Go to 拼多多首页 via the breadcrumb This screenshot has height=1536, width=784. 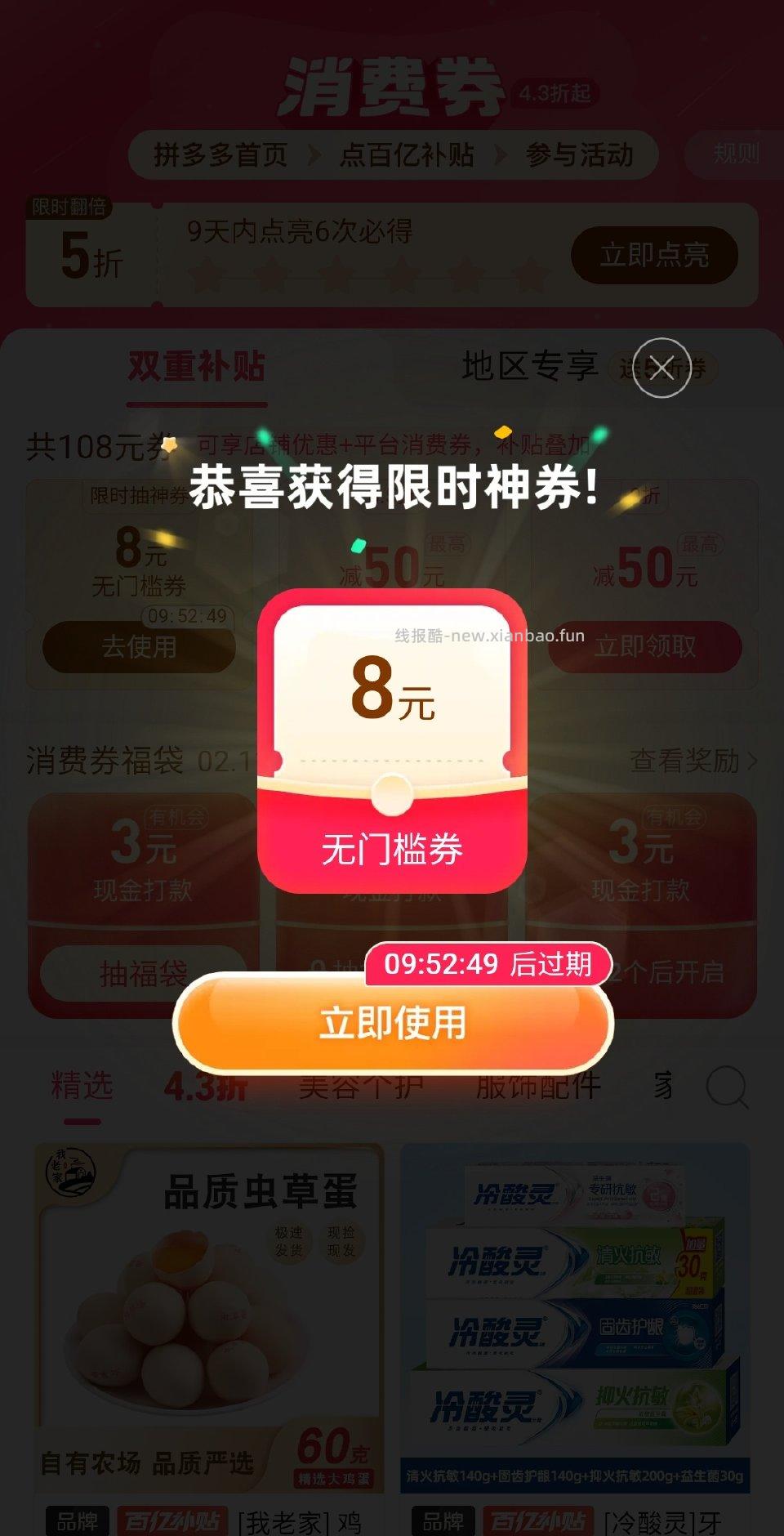(x=220, y=157)
